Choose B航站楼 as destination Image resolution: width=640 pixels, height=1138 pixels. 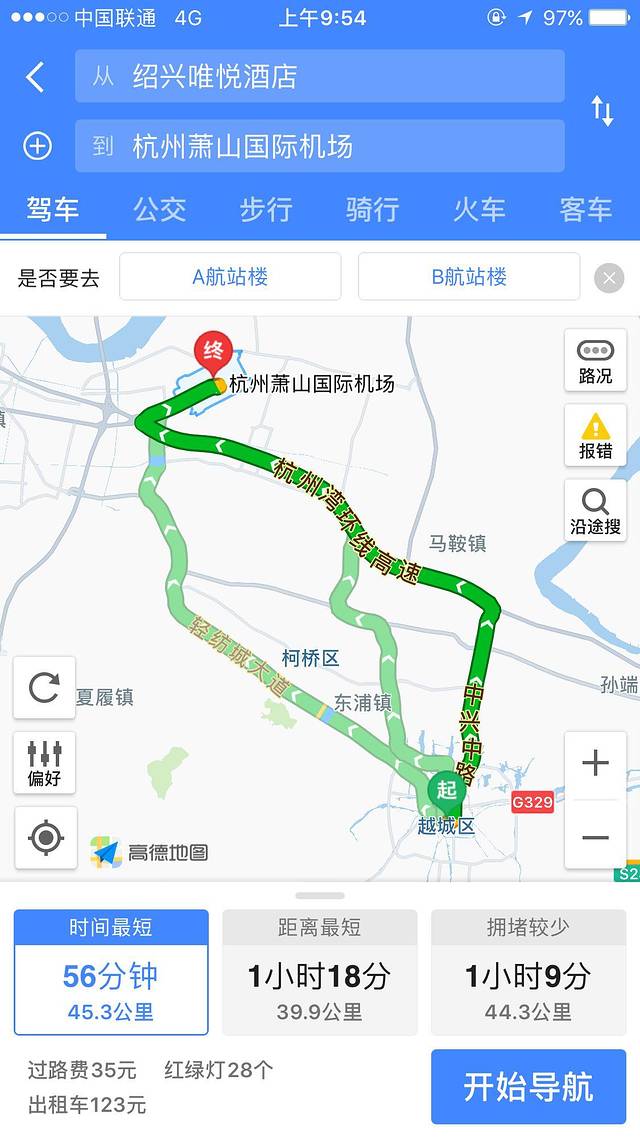(469, 277)
